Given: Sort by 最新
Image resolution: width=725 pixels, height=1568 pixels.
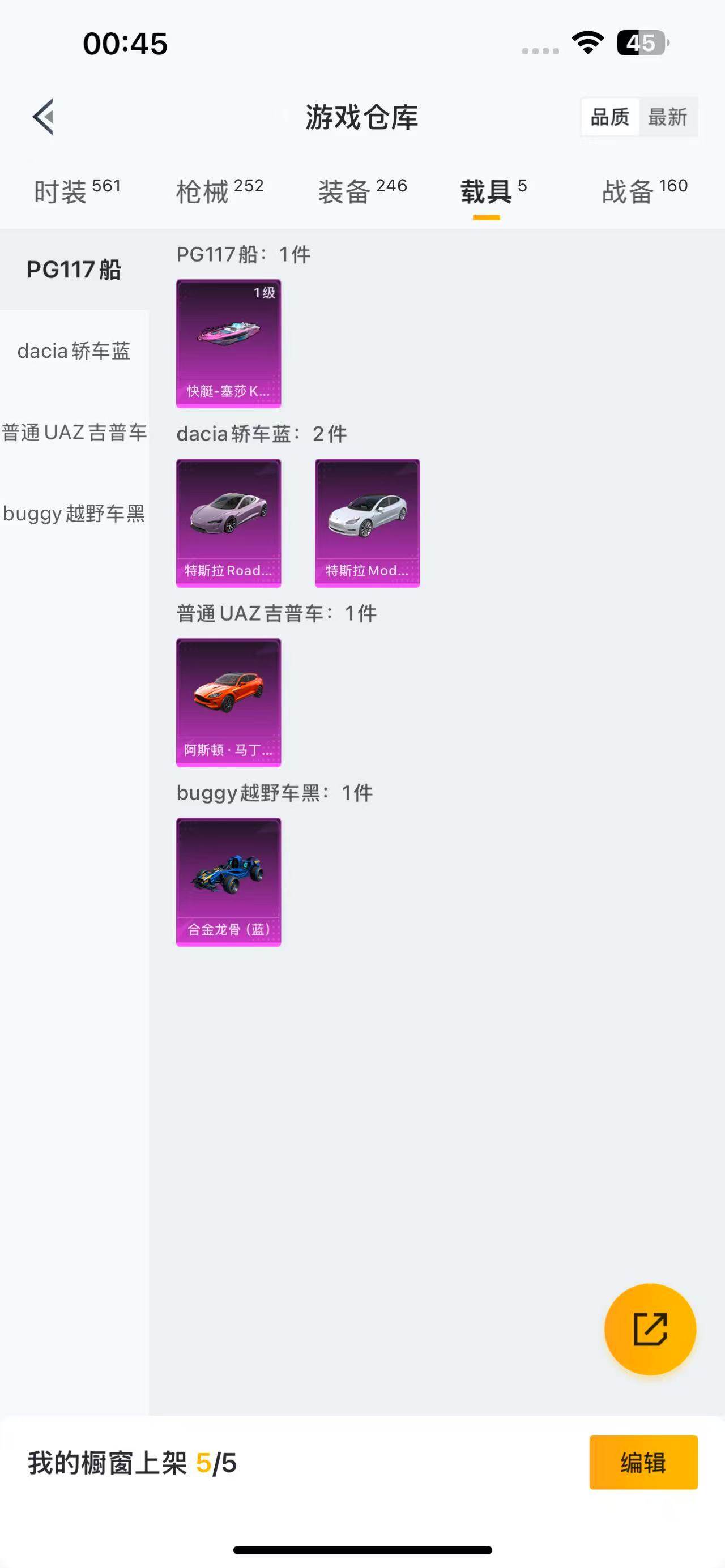Looking at the screenshot, I should [668, 116].
